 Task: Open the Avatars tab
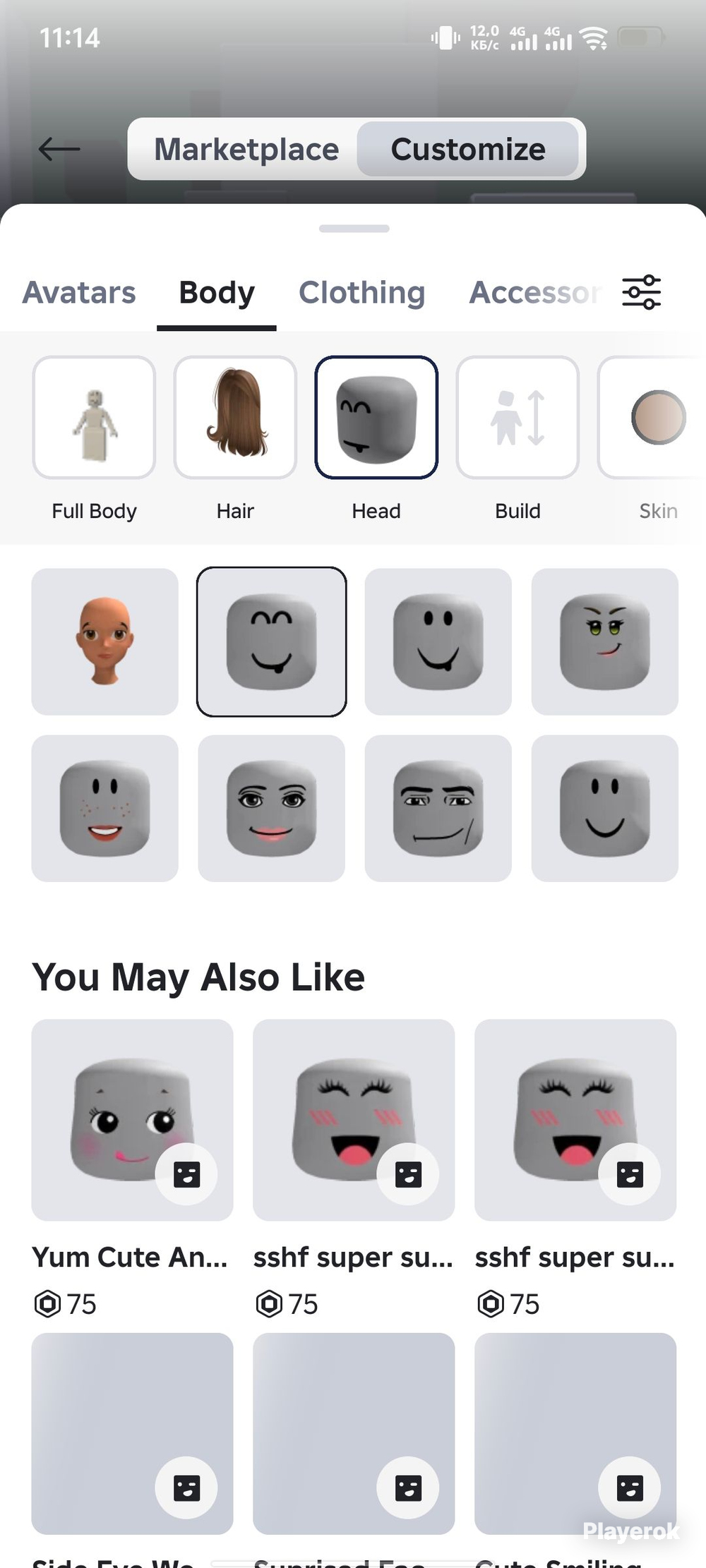pyautogui.click(x=79, y=292)
